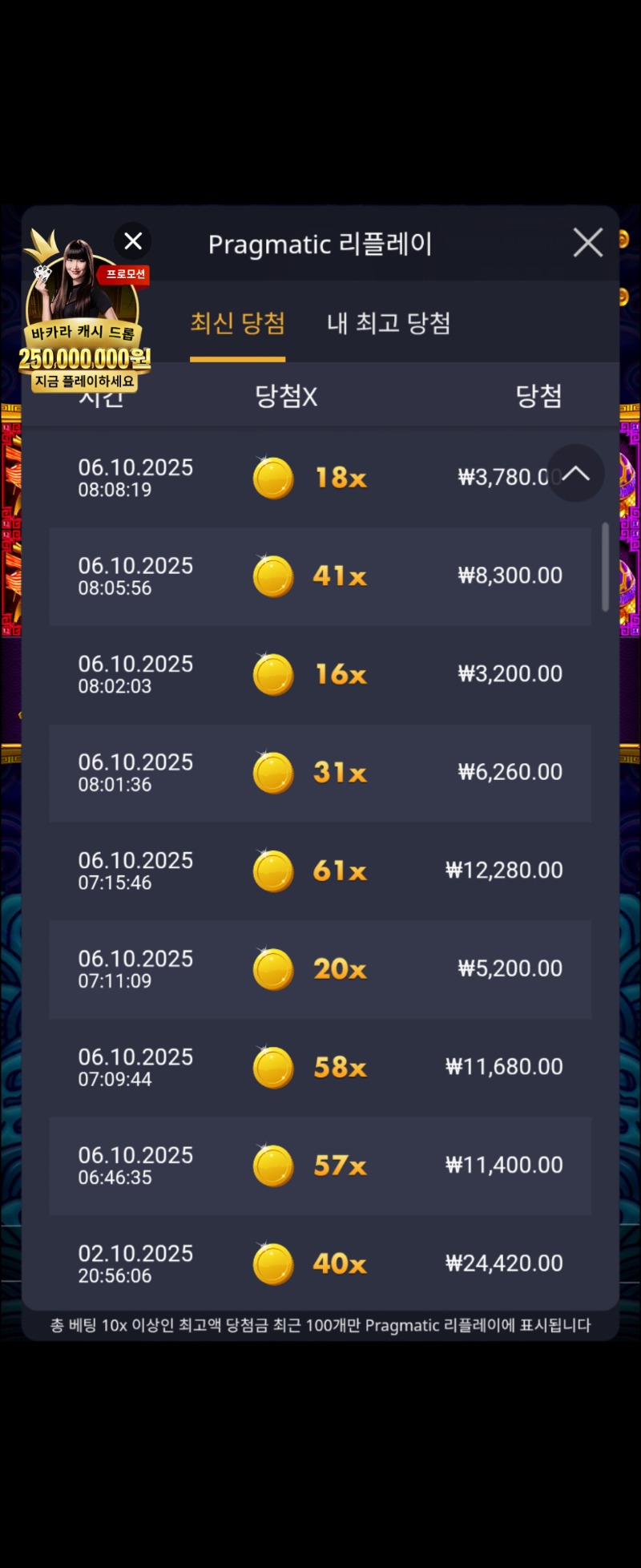Play the 16x win from 08:02:03
The image size is (641, 1568).
[x=320, y=674]
